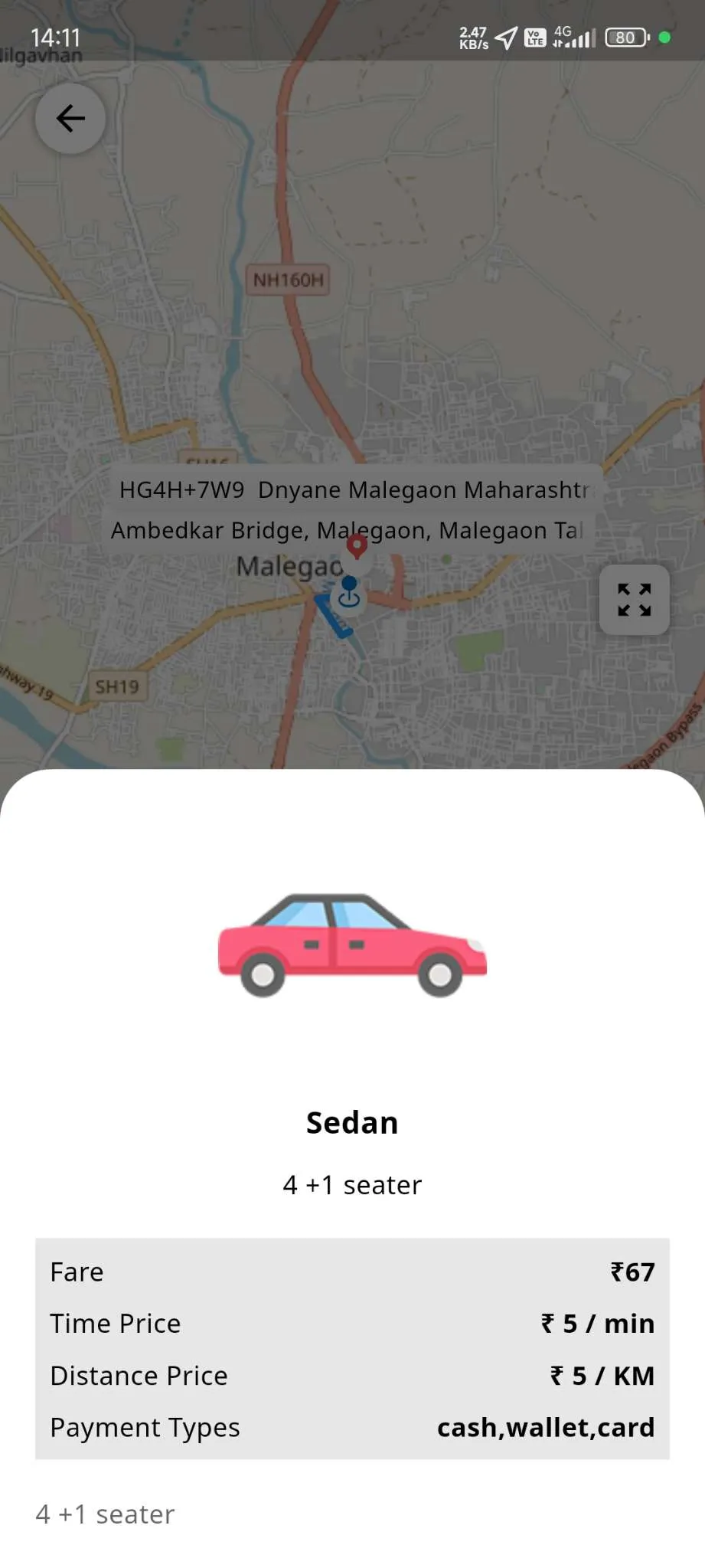
Task: Tap the 4 +1 seater text below the fare table
Action: pos(104,1514)
